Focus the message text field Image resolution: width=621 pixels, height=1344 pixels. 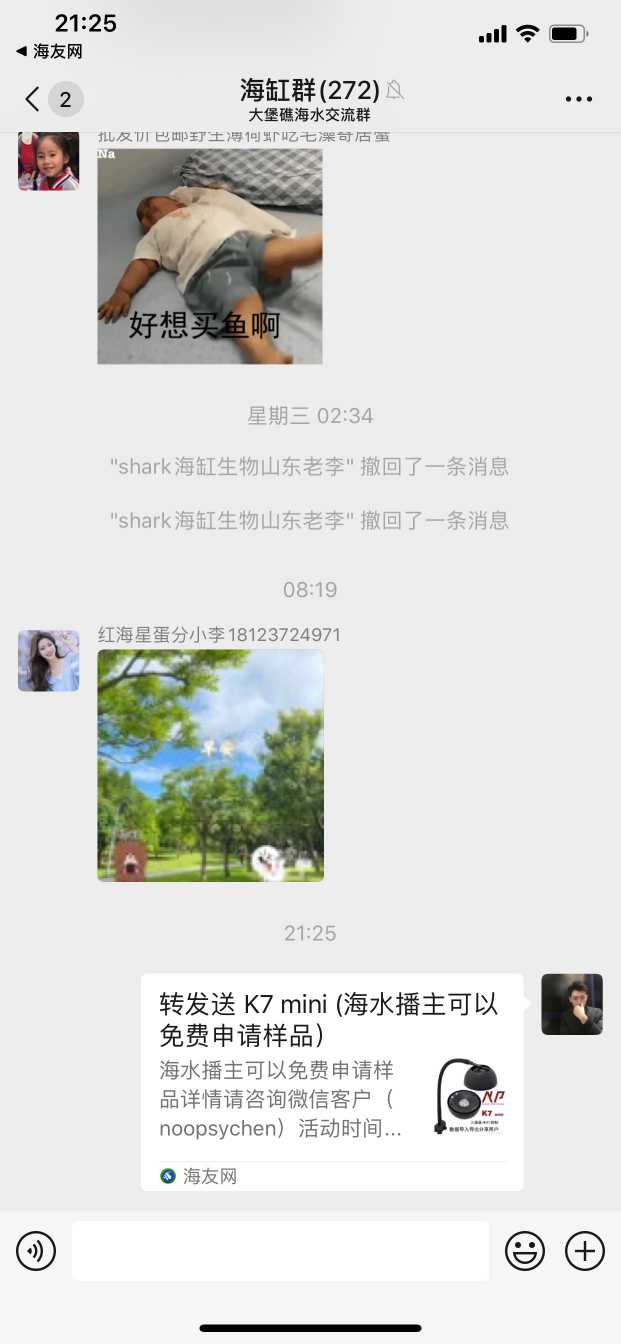point(280,1251)
